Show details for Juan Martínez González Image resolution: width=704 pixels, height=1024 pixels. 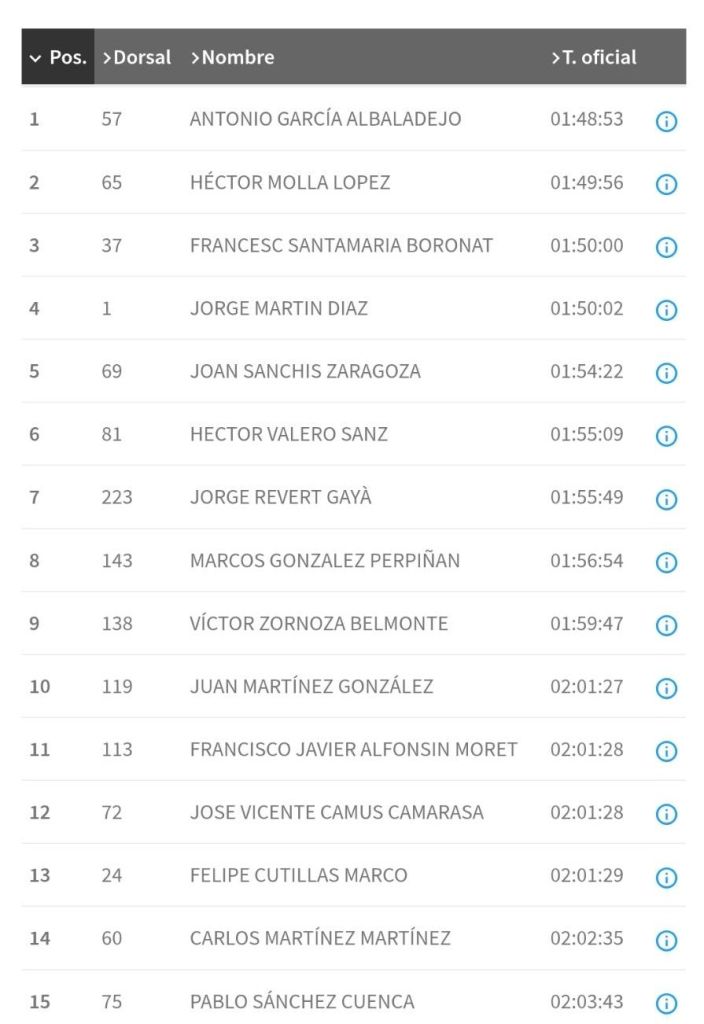[x=666, y=688]
